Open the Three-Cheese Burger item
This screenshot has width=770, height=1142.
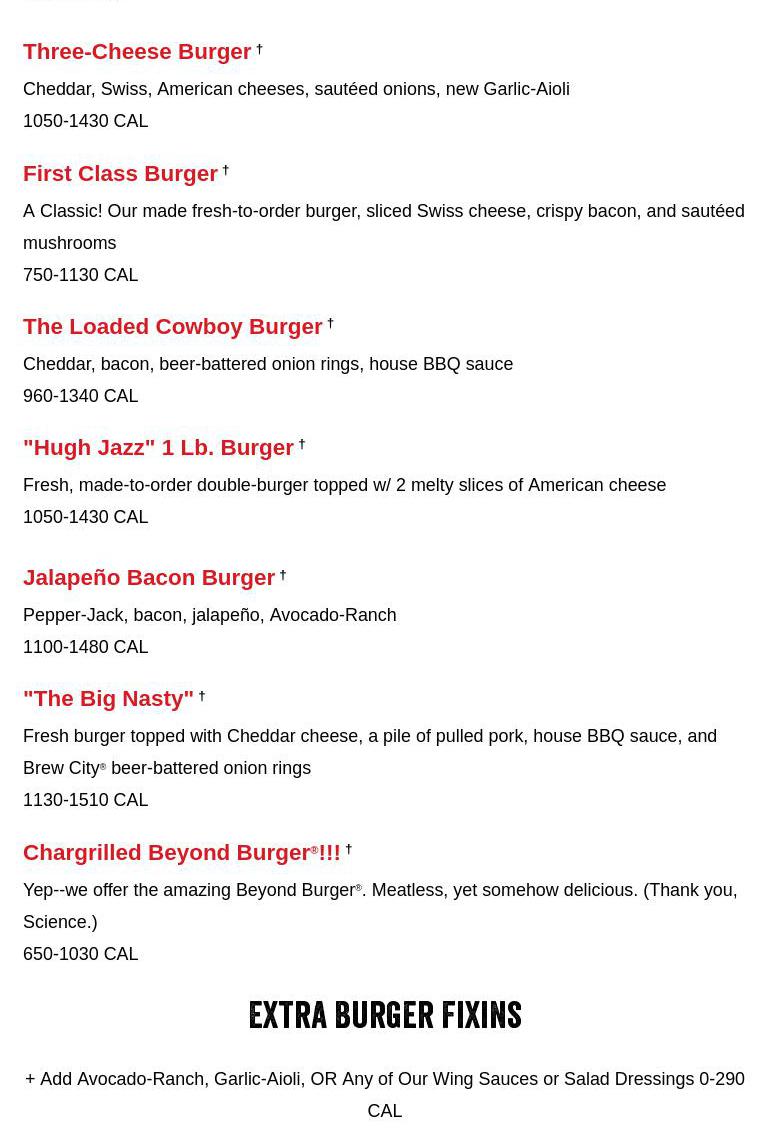point(137,52)
